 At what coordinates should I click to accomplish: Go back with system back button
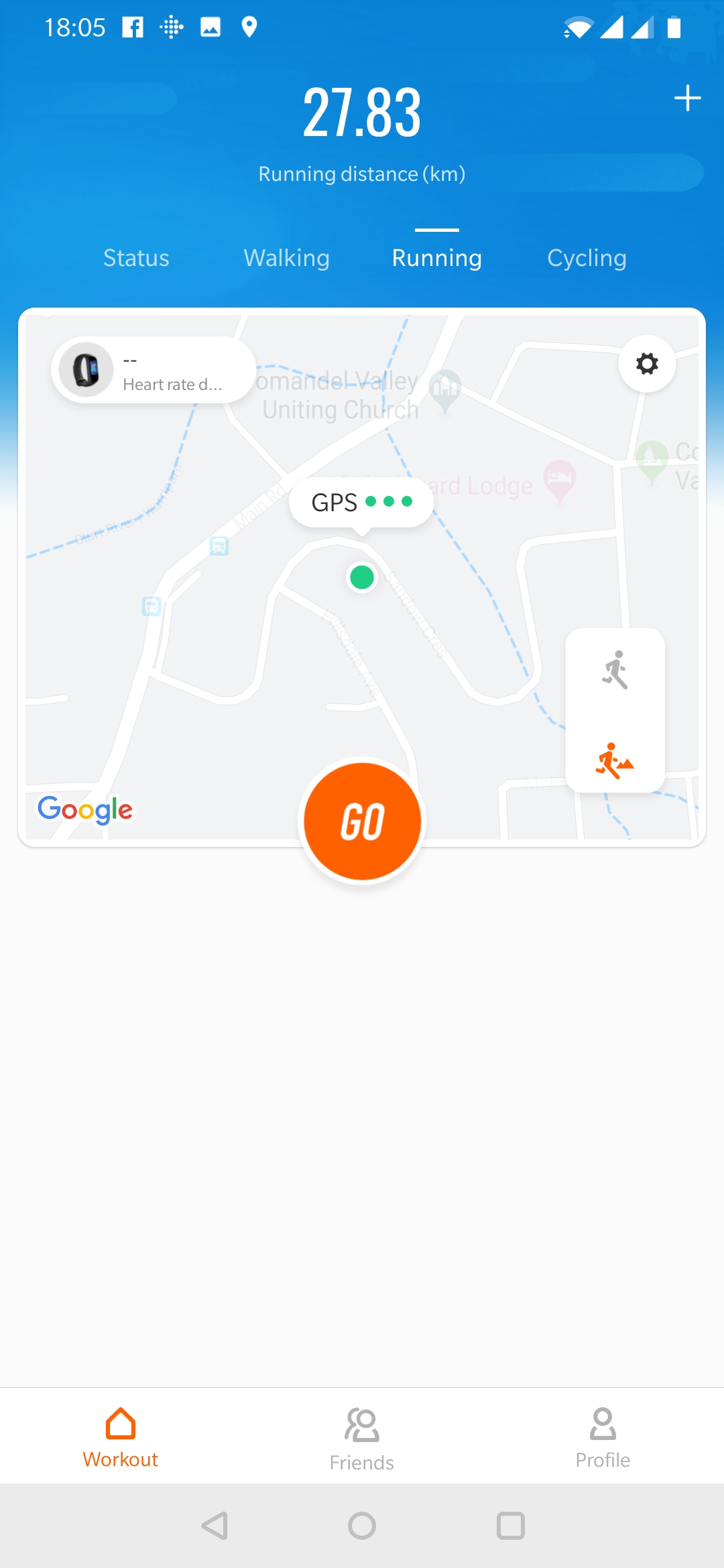click(x=215, y=1526)
